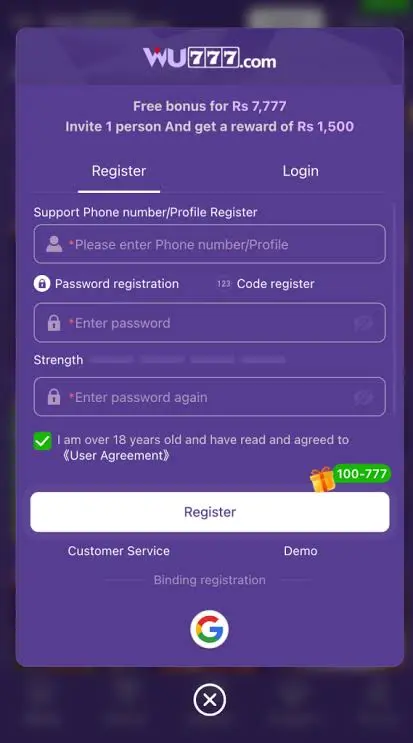Uncheck the over 18 agreement checkbox

(43, 441)
